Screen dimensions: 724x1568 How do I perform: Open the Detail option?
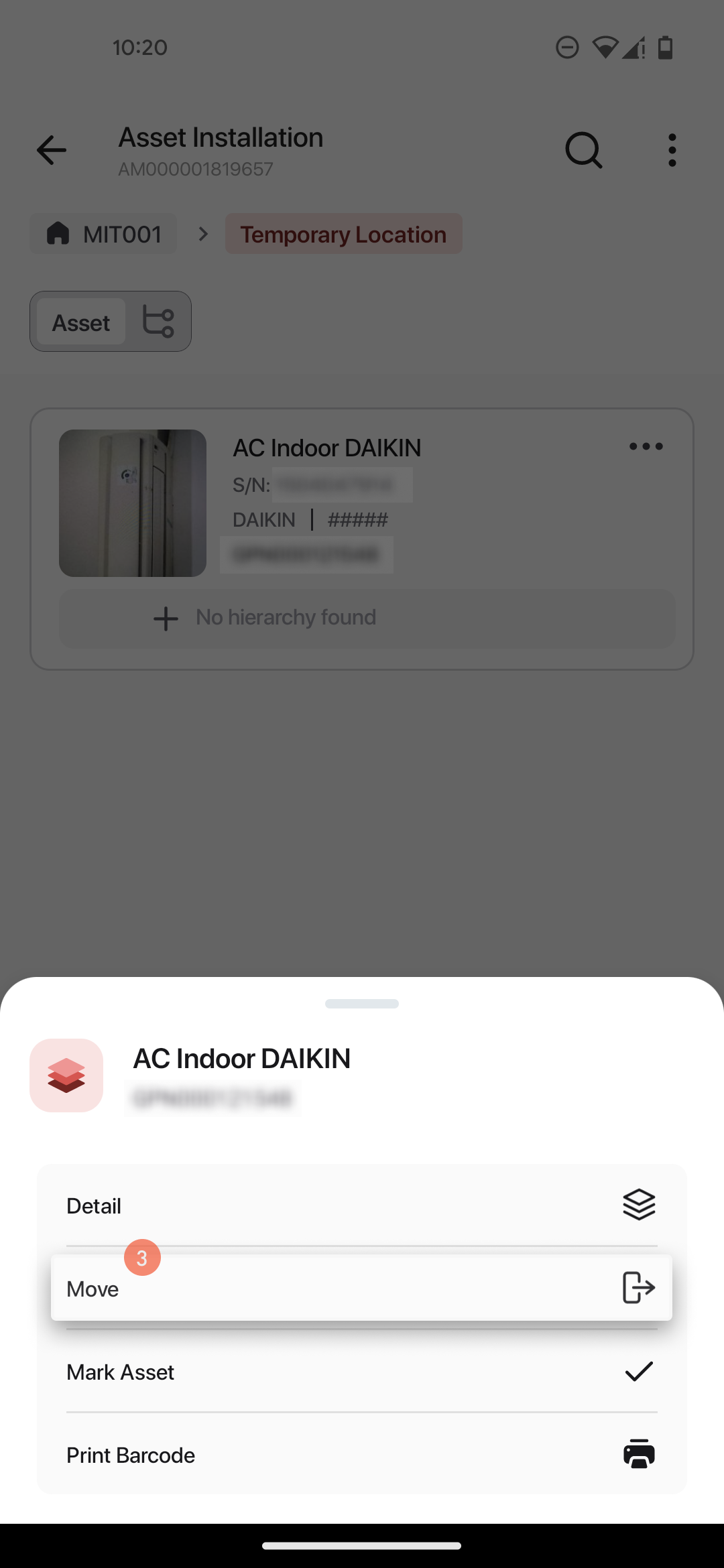coord(361,1205)
